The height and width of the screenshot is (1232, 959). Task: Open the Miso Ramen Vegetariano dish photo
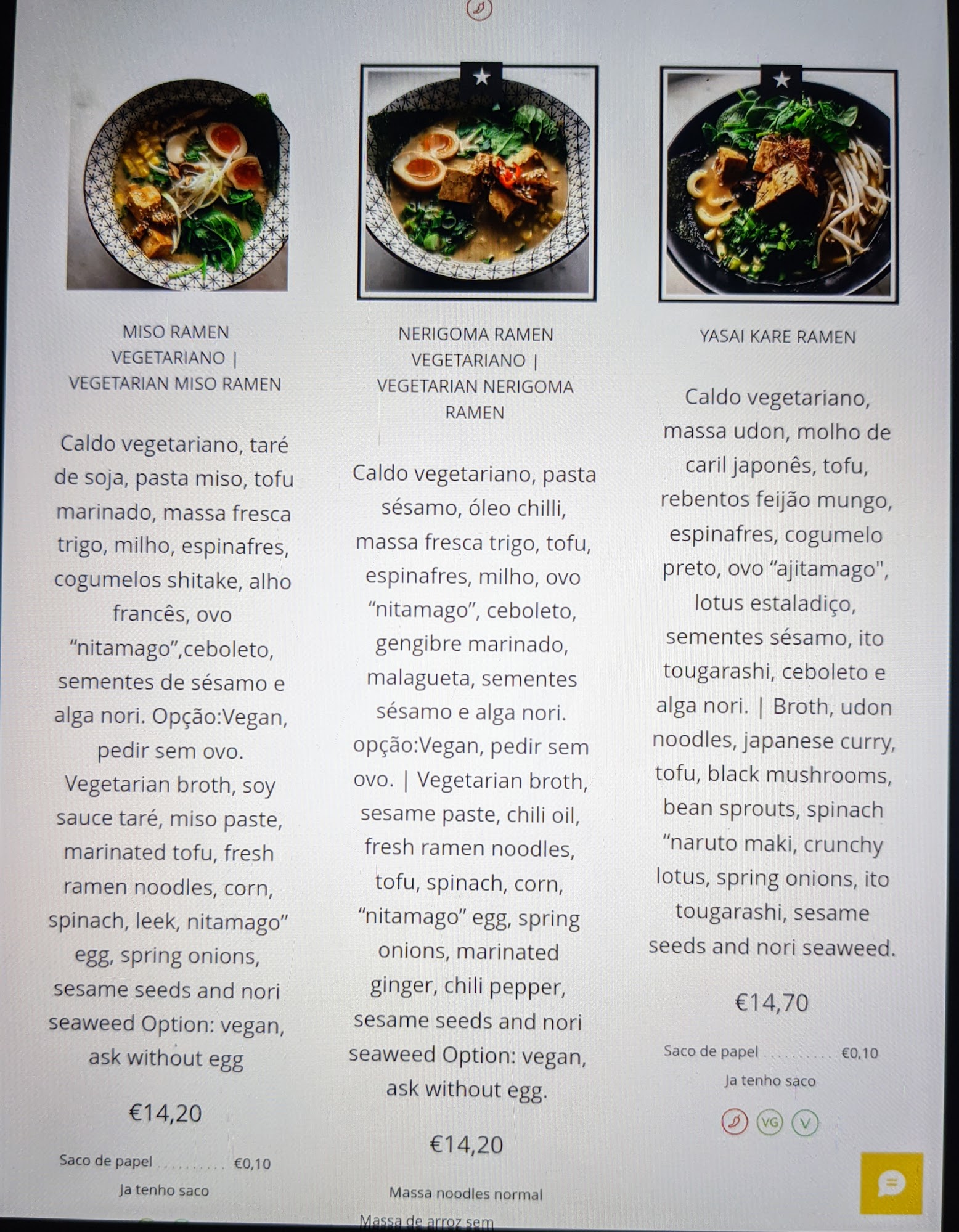(x=178, y=185)
